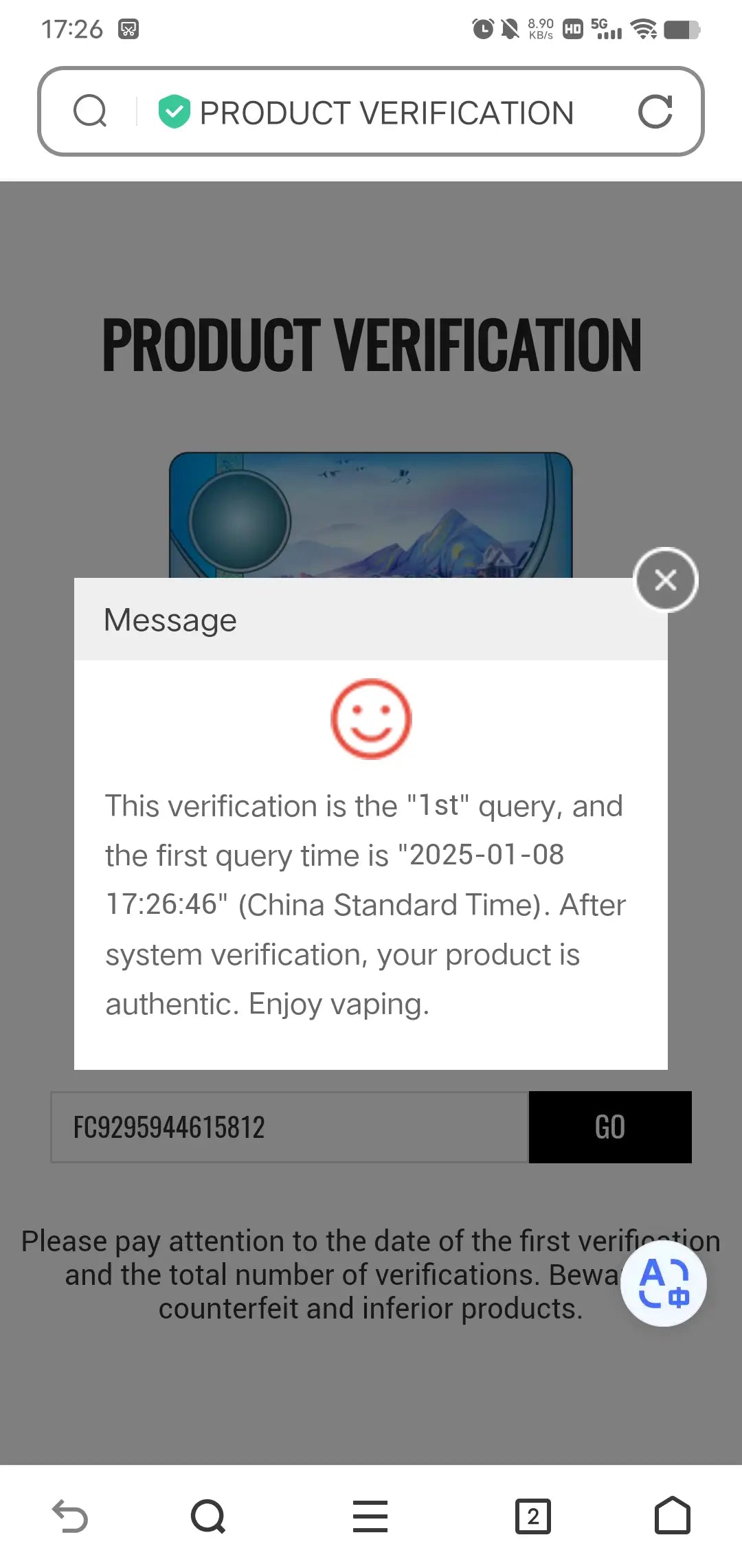742x1568 pixels.
Task: View the 2 open tabs
Action: [x=532, y=1516]
